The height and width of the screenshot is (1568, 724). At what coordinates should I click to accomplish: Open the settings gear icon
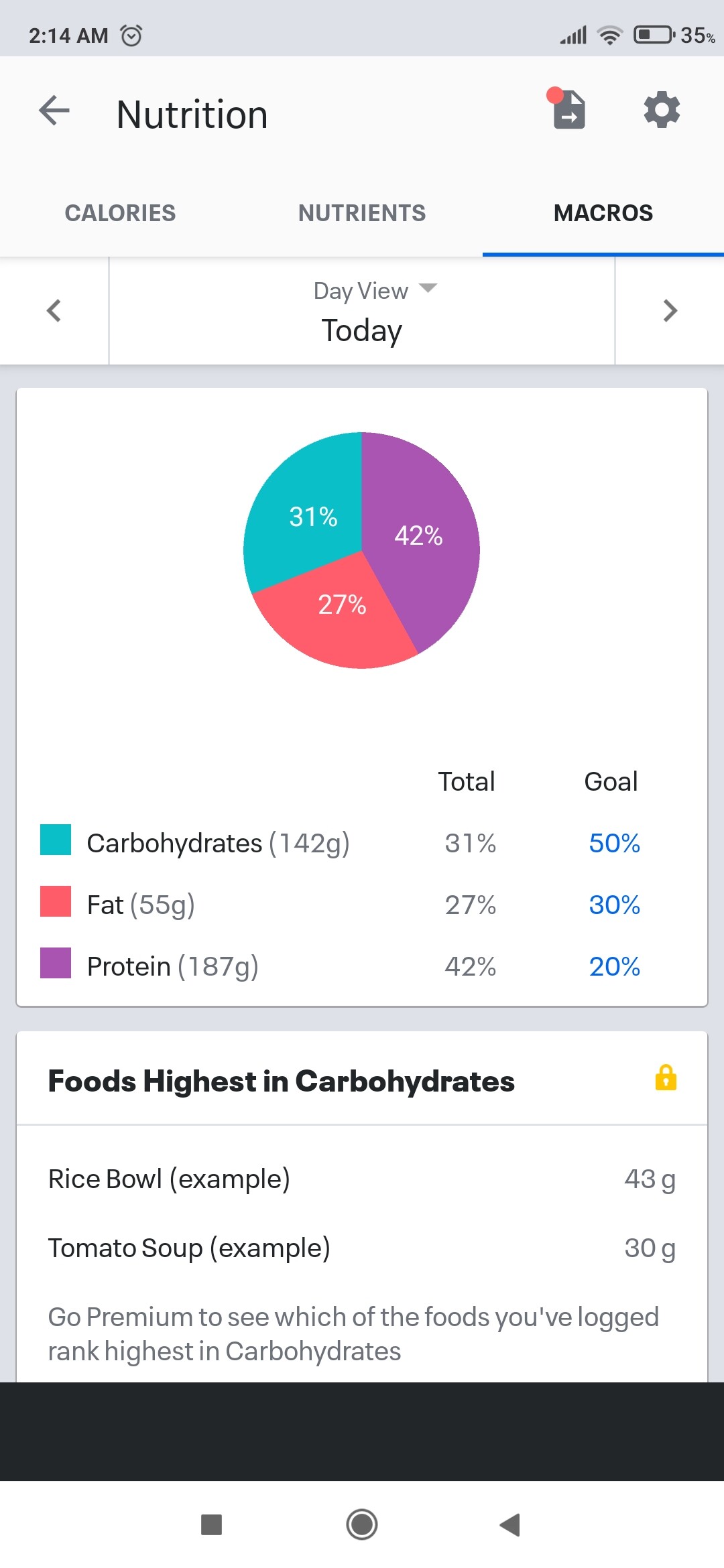(x=661, y=111)
